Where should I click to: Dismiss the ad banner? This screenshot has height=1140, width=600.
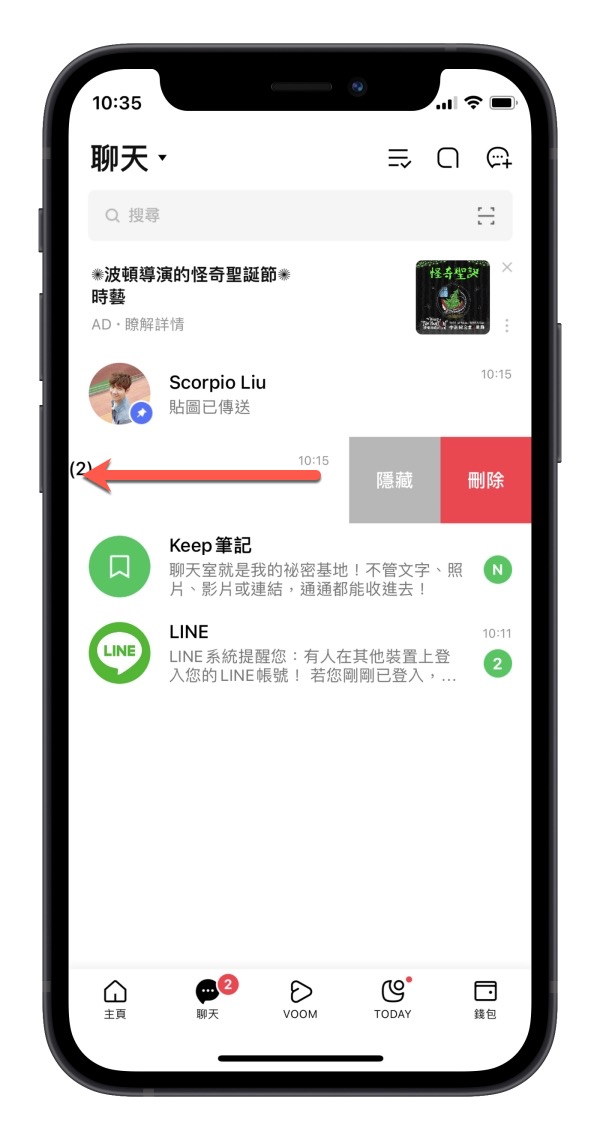click(x=507, y=267)
